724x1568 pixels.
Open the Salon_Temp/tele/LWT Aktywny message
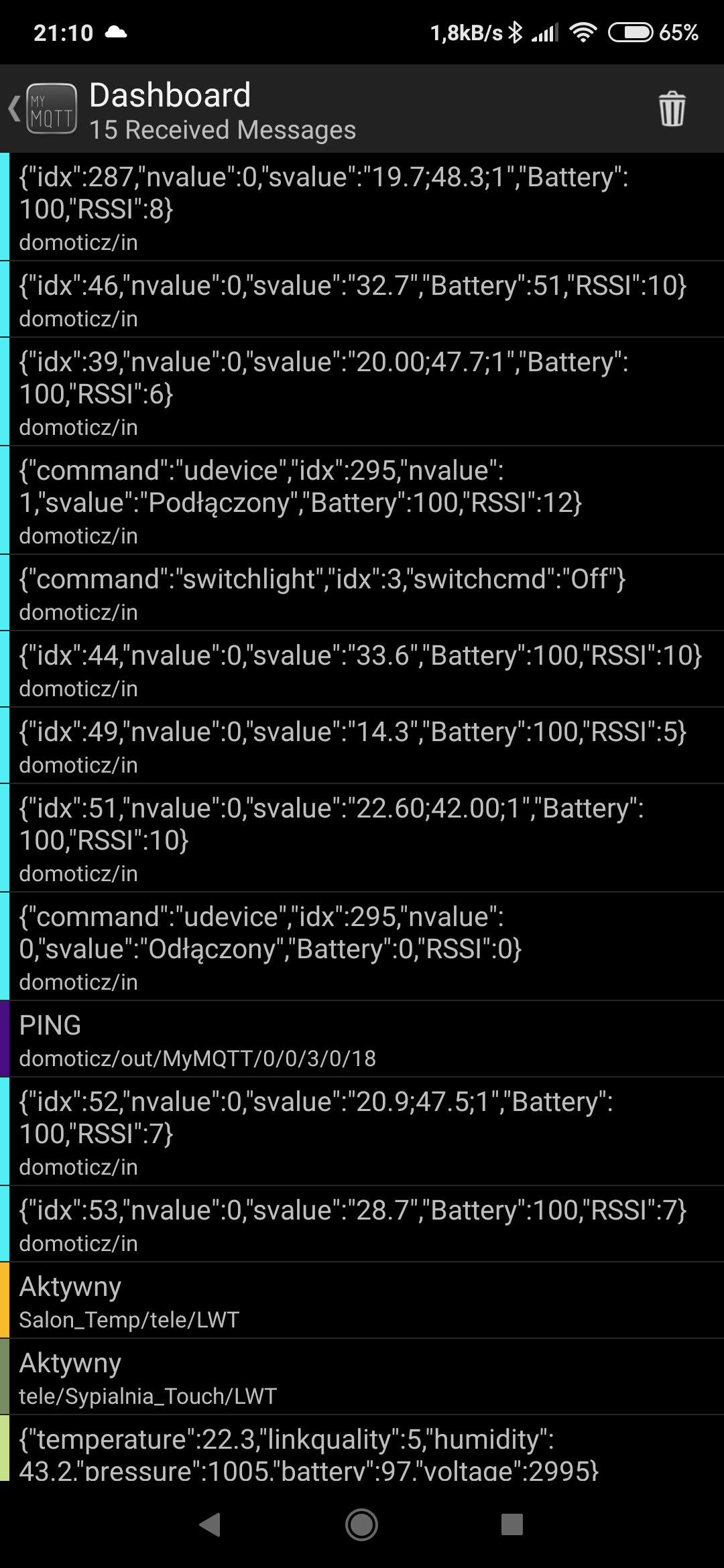362,1301
